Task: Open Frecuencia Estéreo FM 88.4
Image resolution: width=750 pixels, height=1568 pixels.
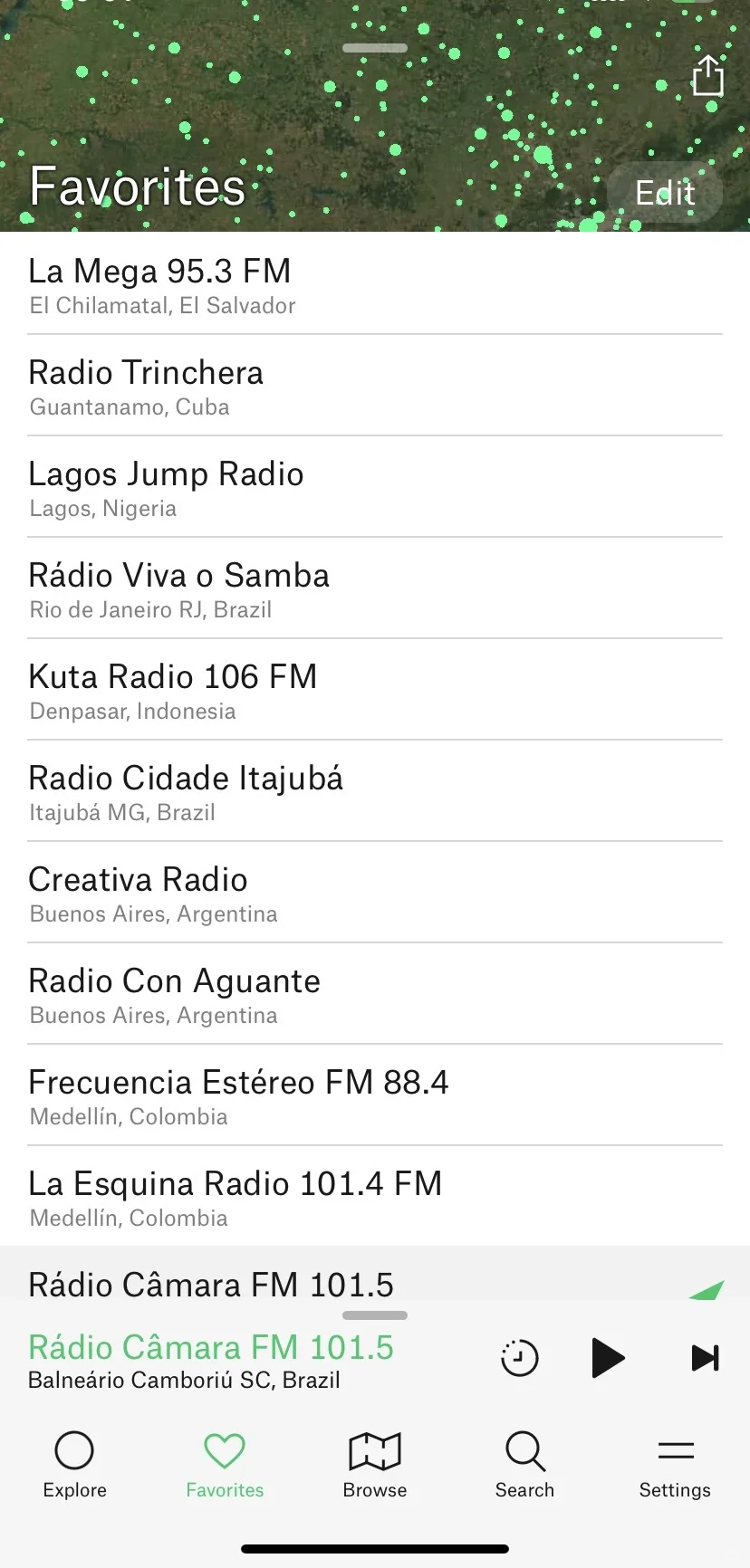Action: 375,1096
